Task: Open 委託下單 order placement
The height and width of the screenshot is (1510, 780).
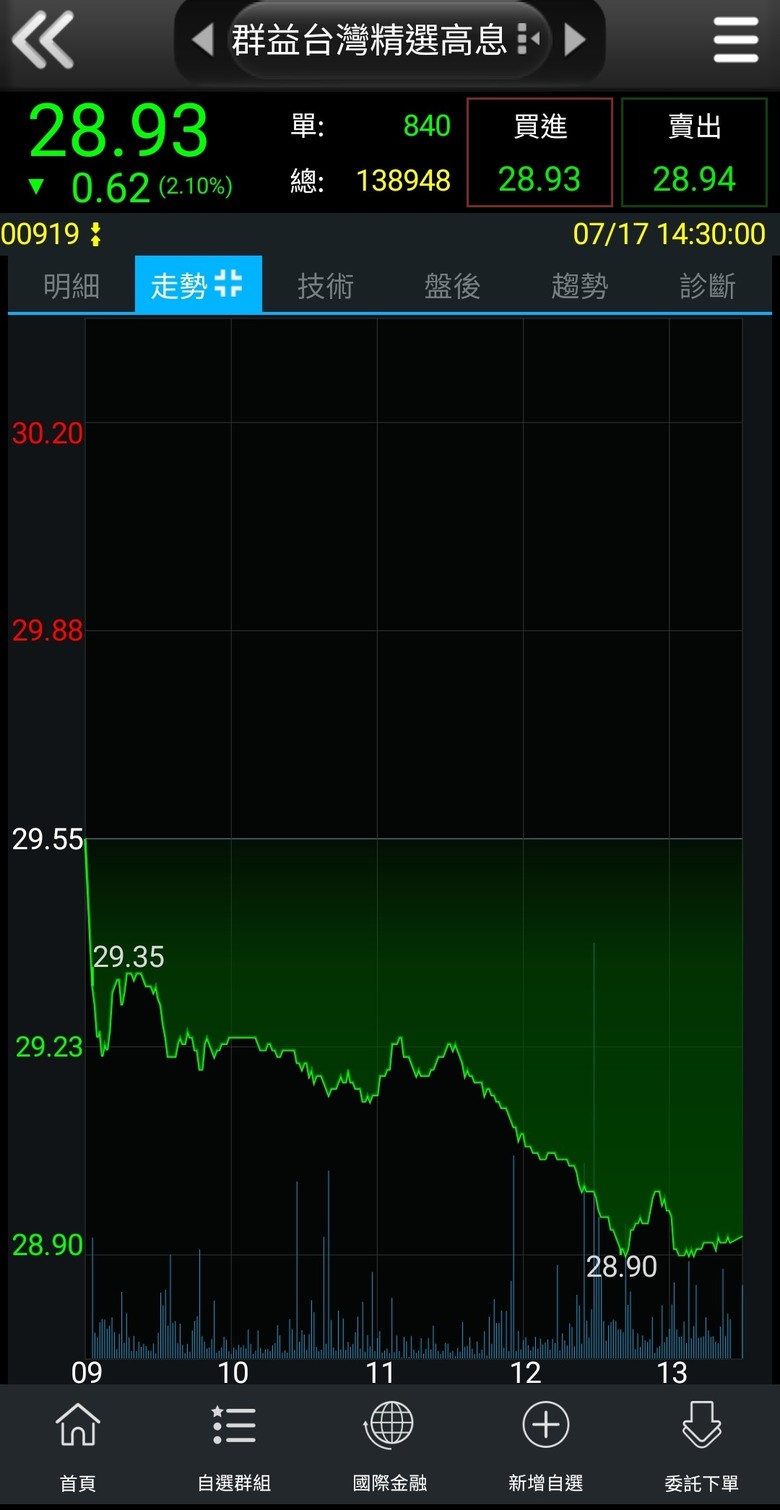Action: (702, 1447)
